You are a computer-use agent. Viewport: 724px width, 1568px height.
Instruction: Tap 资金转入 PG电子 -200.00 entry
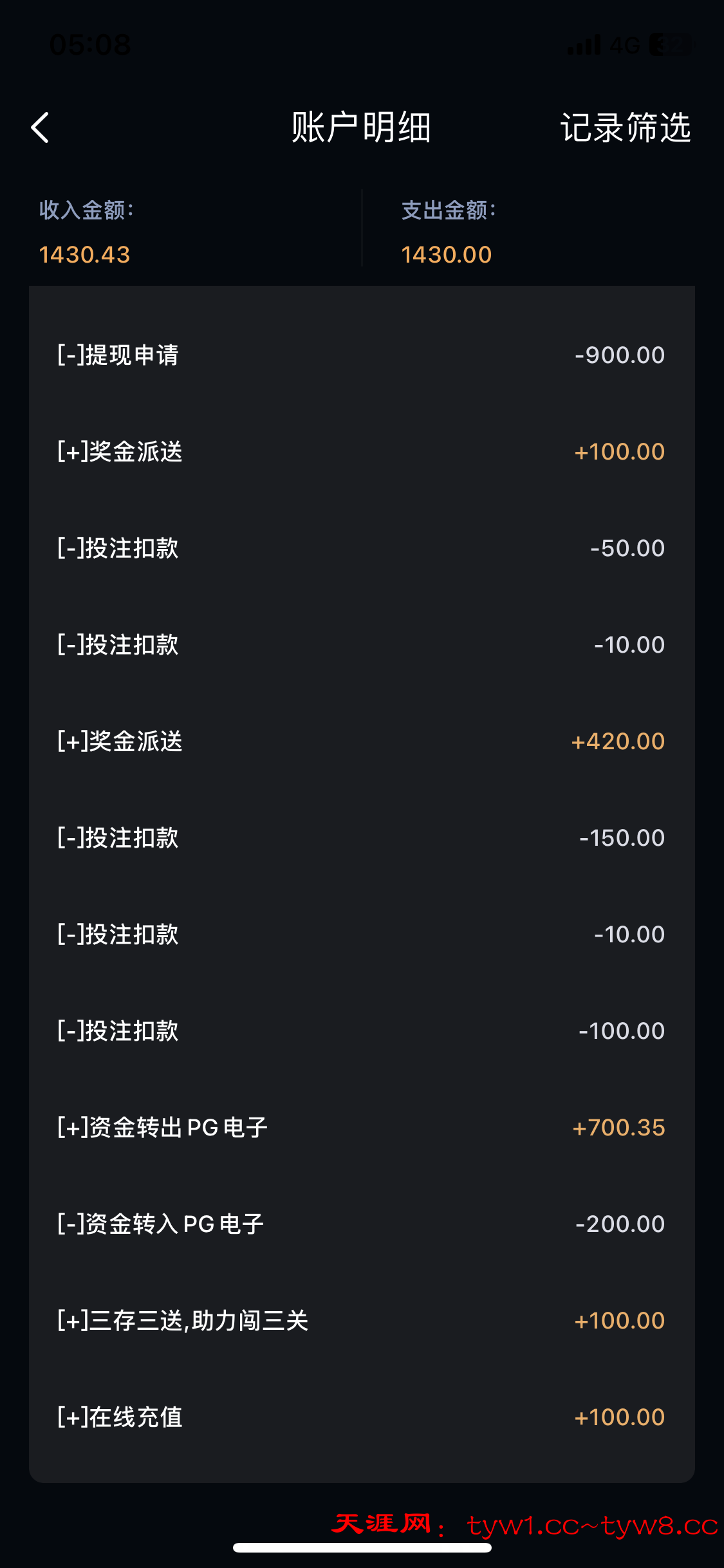coord(360,1223)
